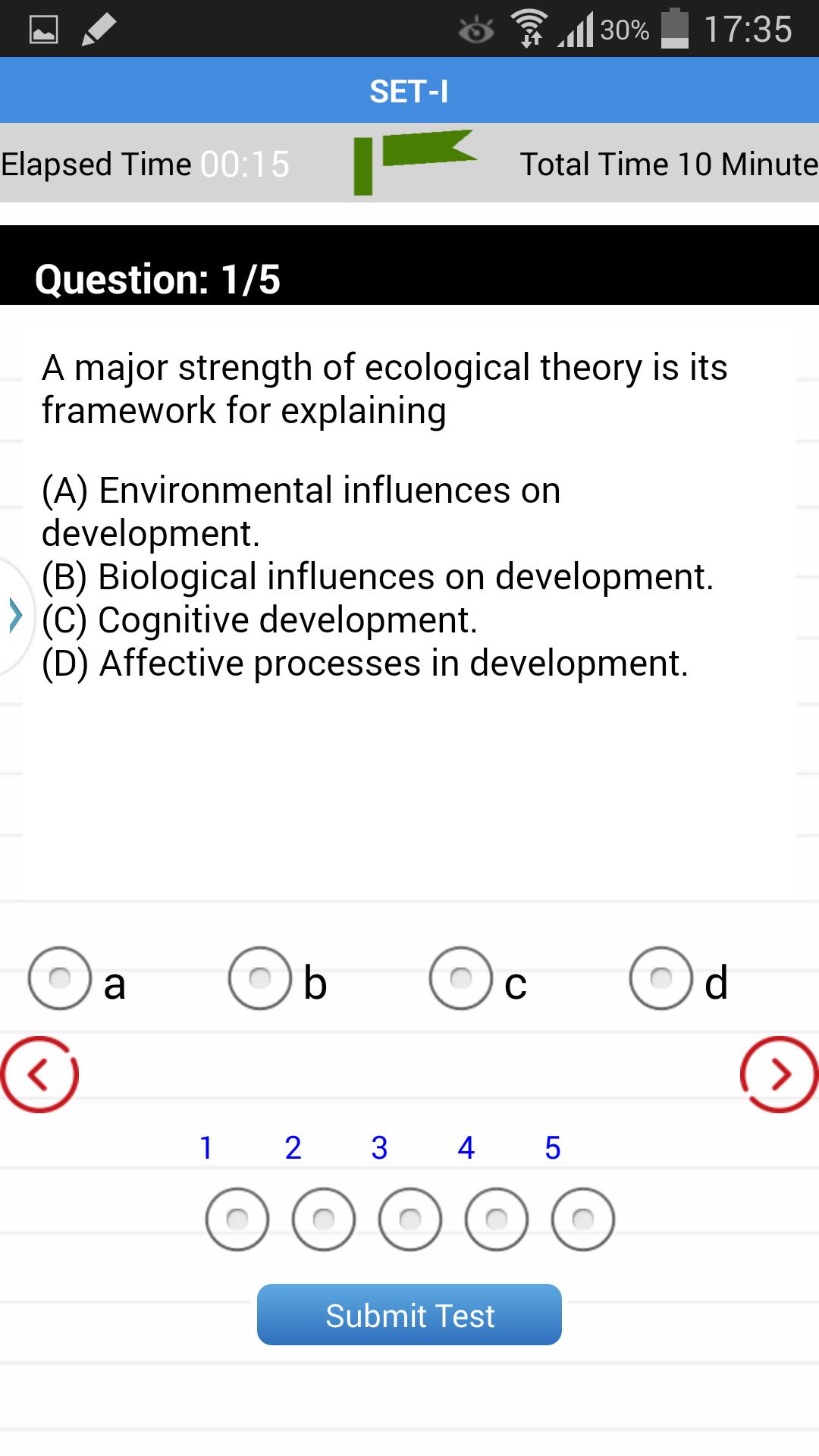Select answer option b
The image size is (819, 1456).
(x=260, y=981)
